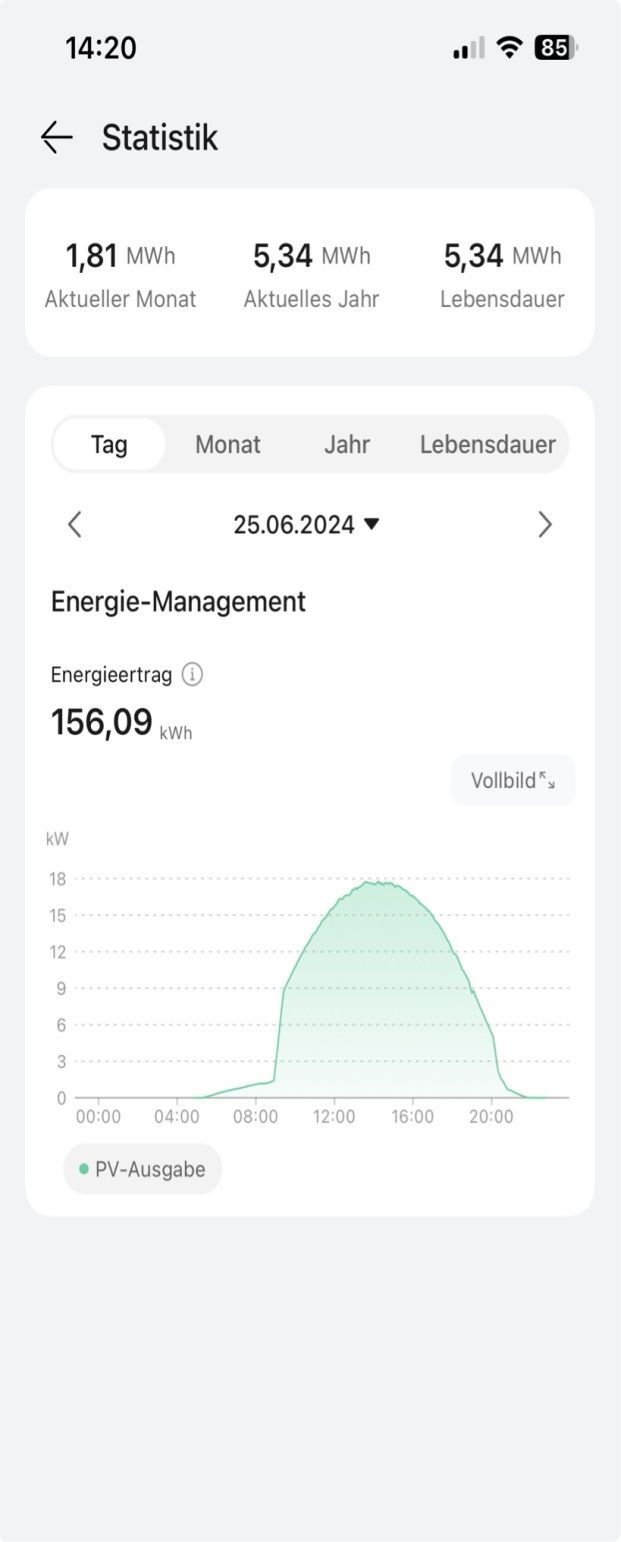Toggle the PV-Ausgabe legend series
This screenshot has height=1542, width=621.
tap(142, 1169)
